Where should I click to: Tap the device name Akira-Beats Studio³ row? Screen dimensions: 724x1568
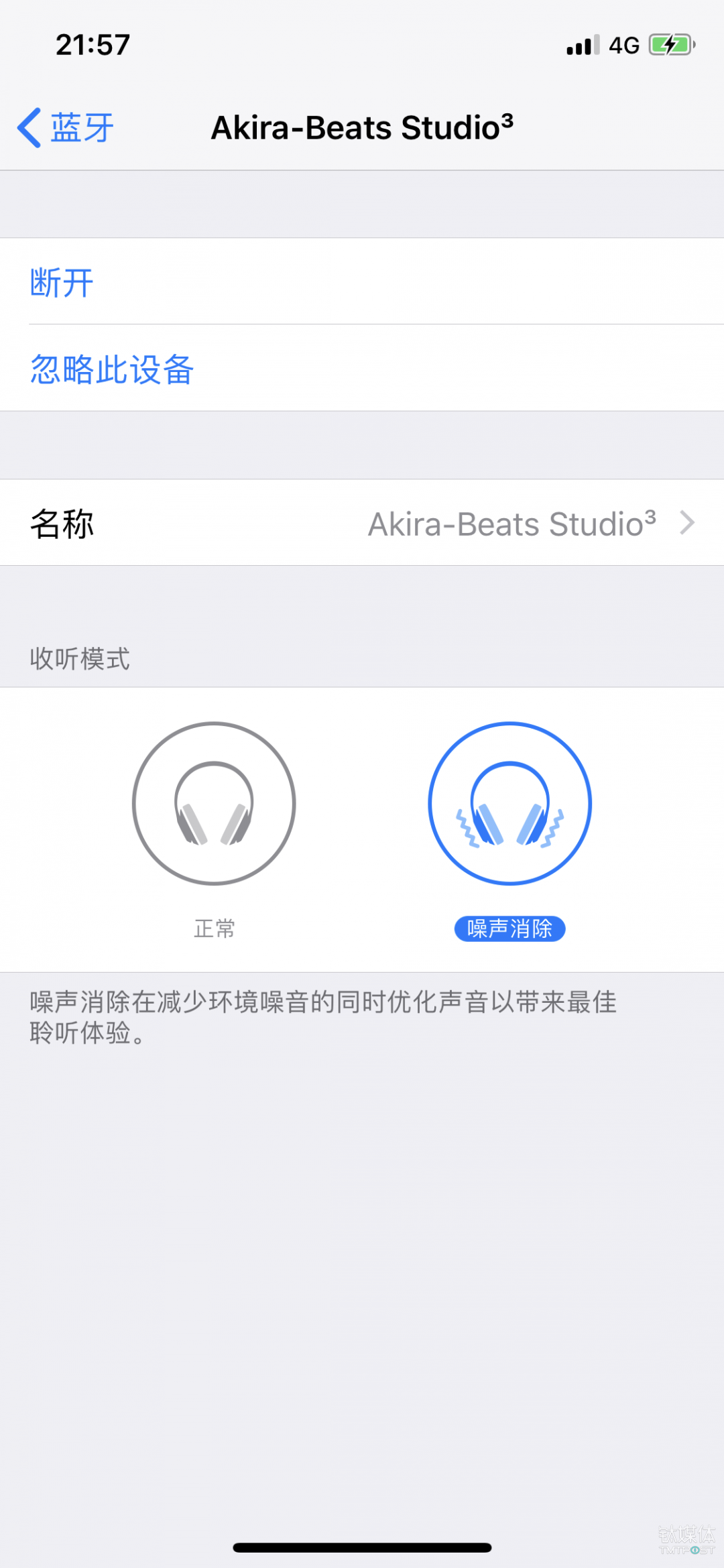pos(362,524)
